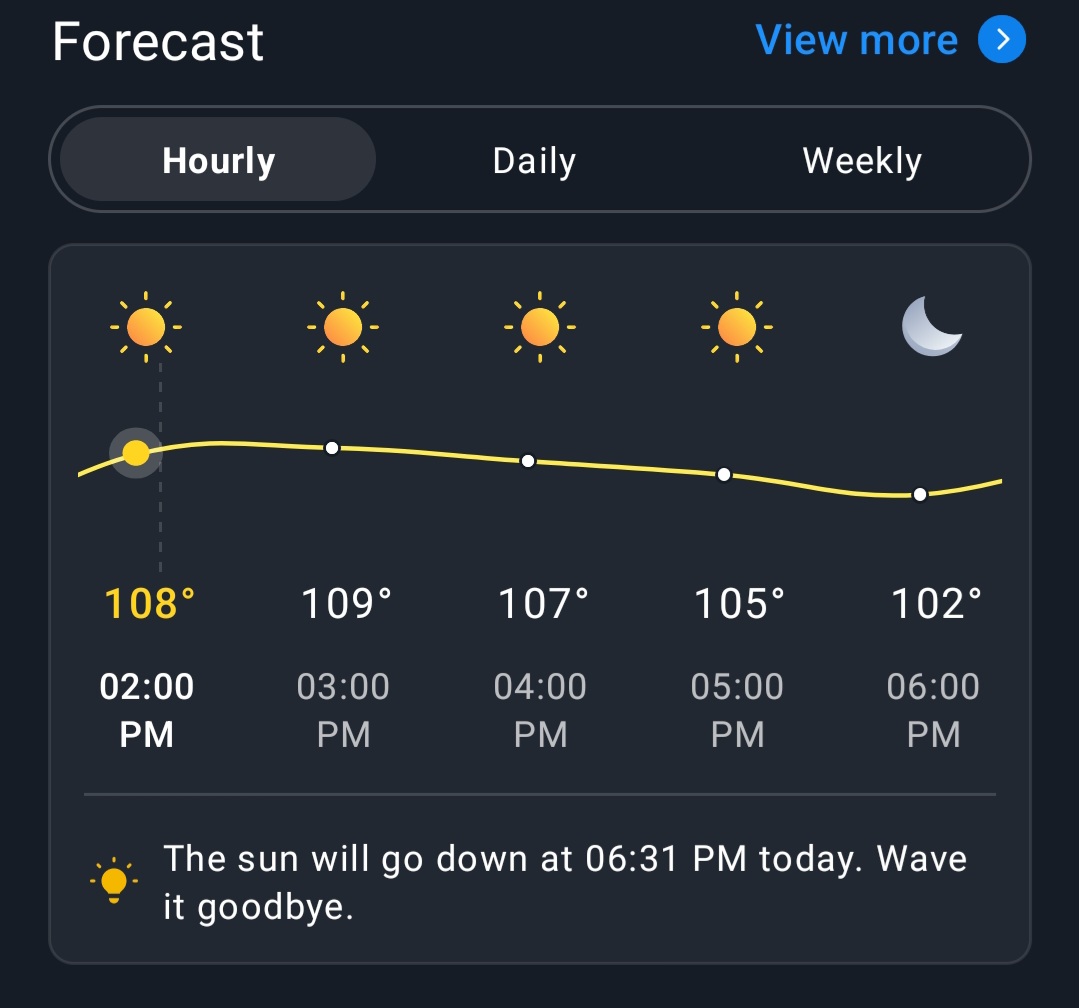Select the Hourly forecast tab
Screen dimensions: 1079x1008
pyautogui.click(x=218, y=160)
